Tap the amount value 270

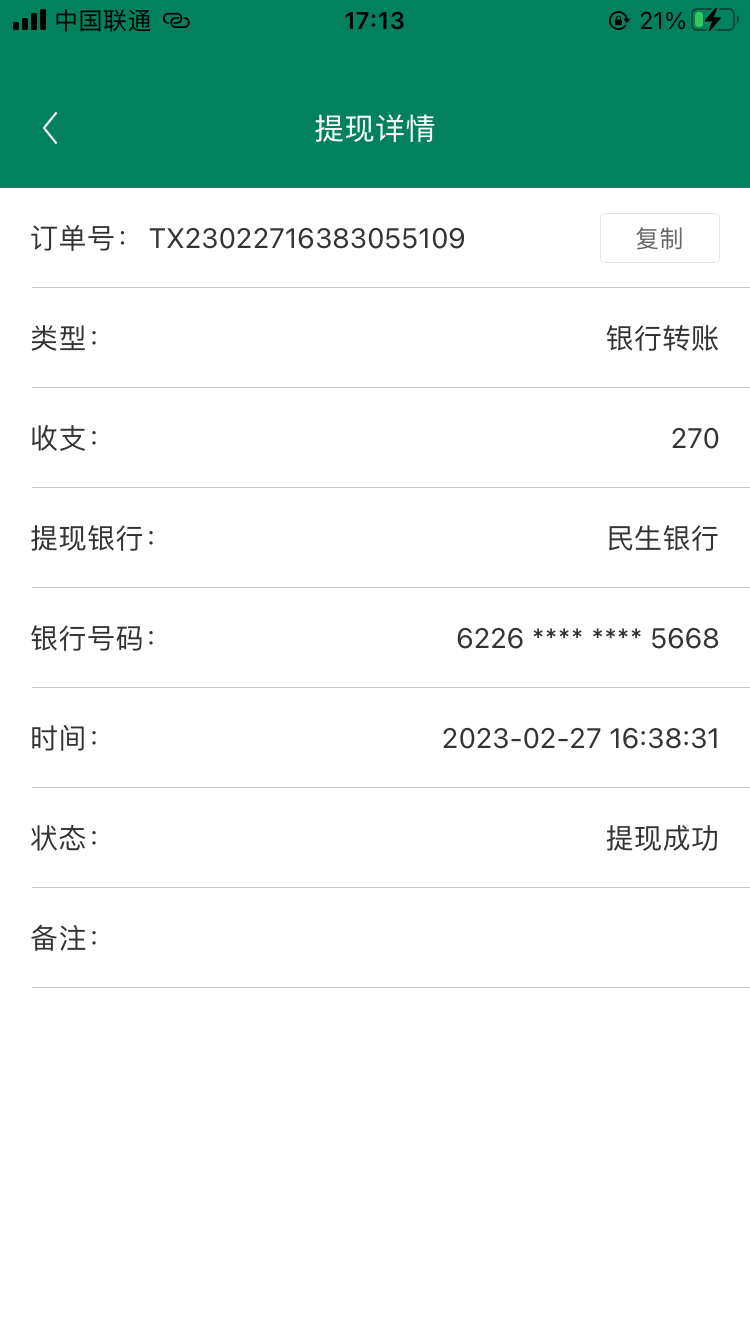(x=694, y=438)
